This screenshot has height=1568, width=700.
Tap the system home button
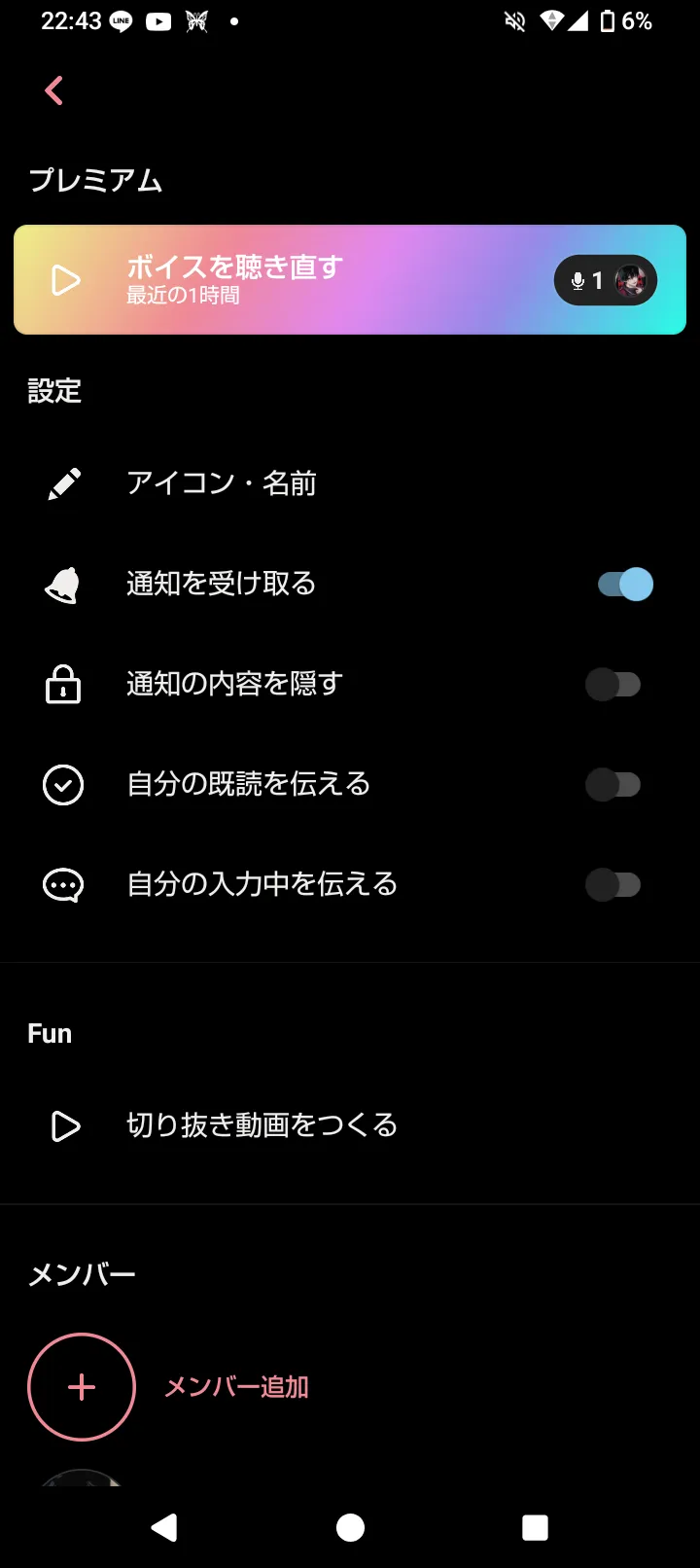point(350,1528)
